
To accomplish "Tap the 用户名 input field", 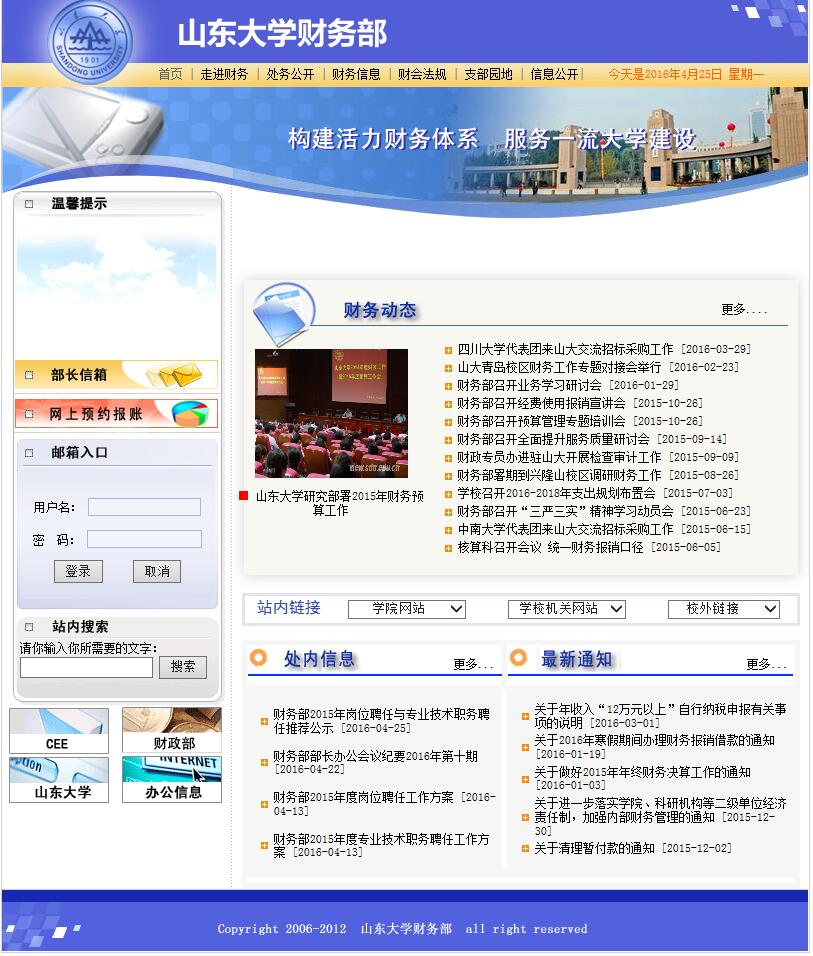I will [144, 507].
